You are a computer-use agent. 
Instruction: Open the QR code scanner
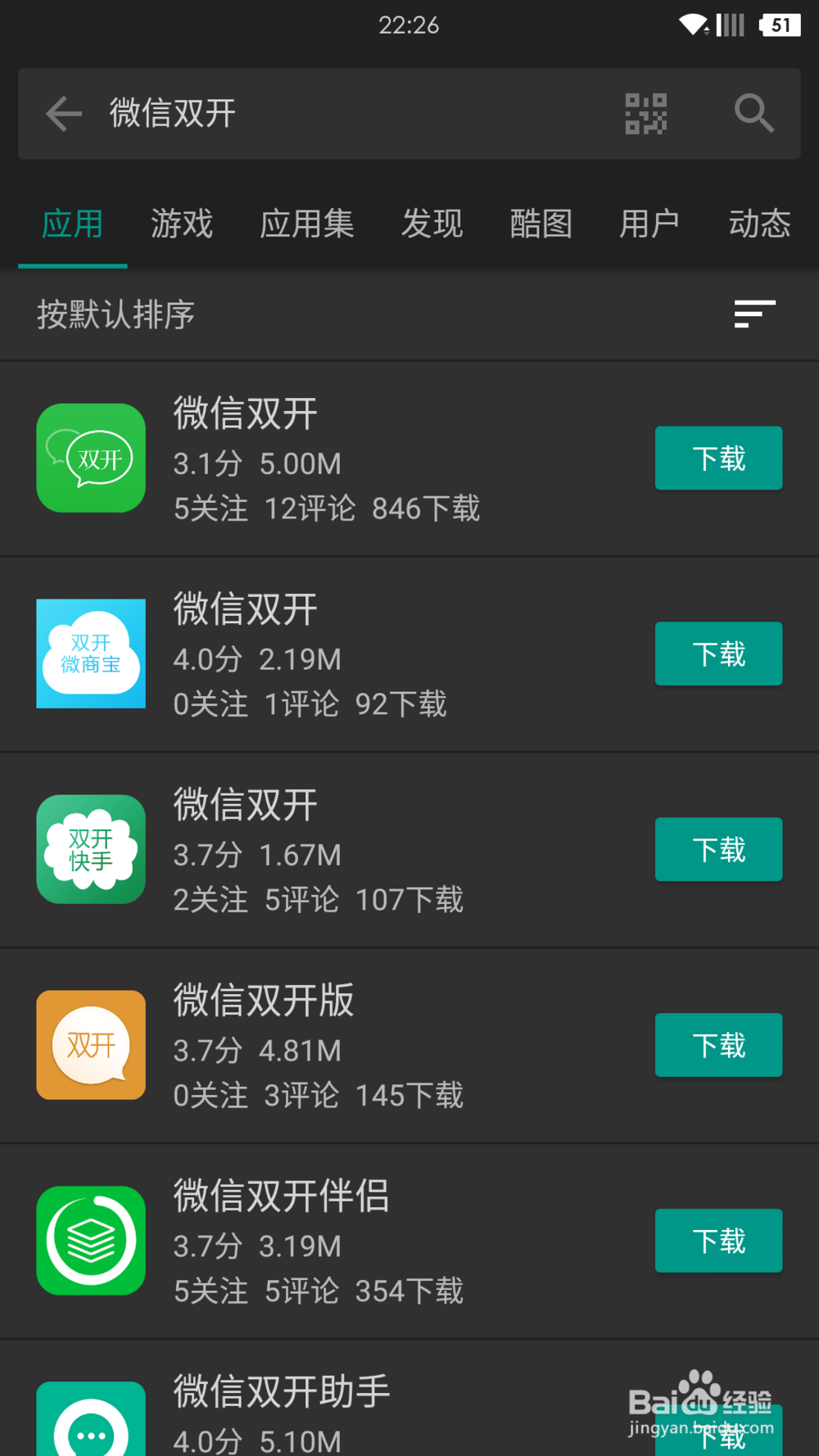point(646,114)
